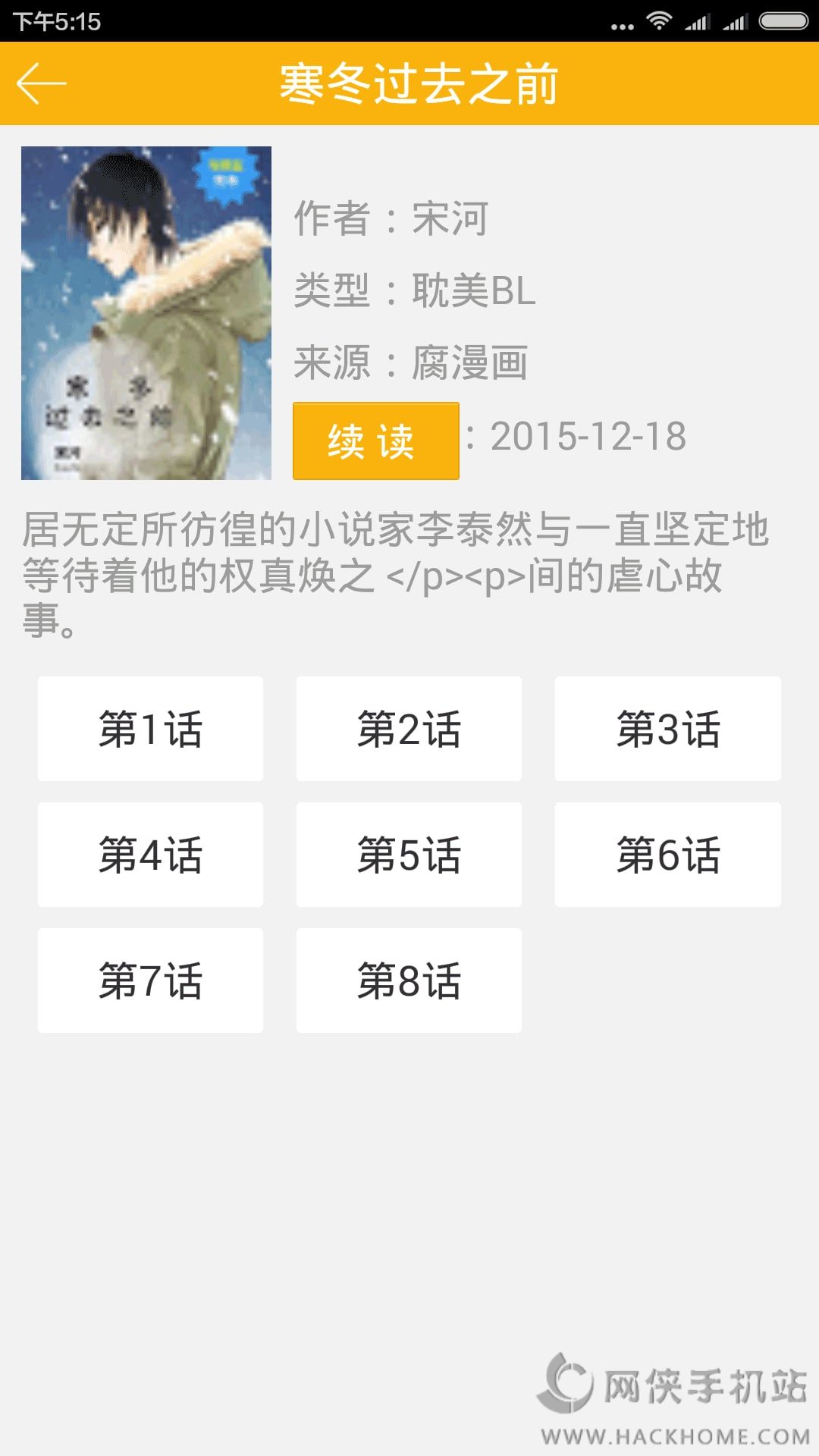Open chapter 第8话
819x1456 pixels.
(x=409, y=981)
